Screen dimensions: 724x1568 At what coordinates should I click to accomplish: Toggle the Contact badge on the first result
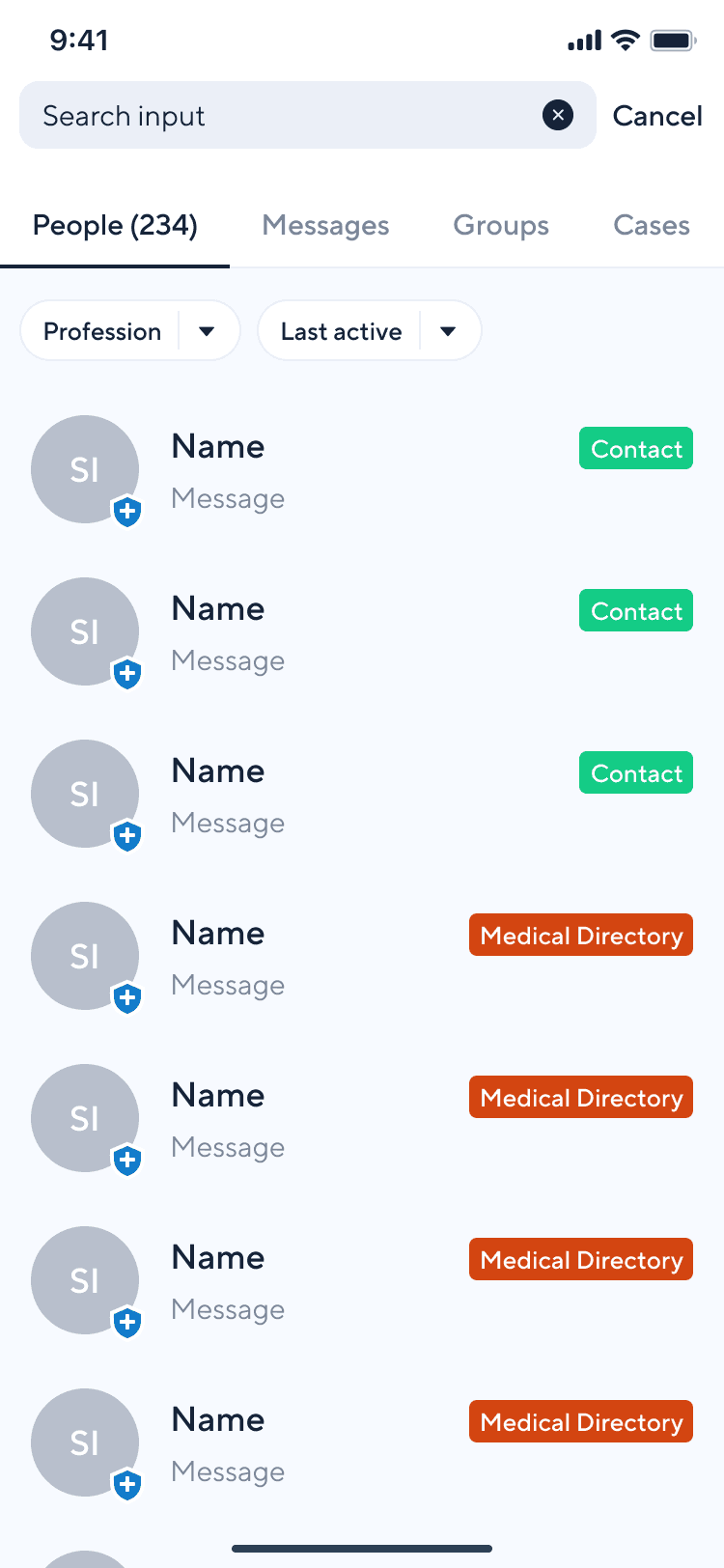point(635,448)
